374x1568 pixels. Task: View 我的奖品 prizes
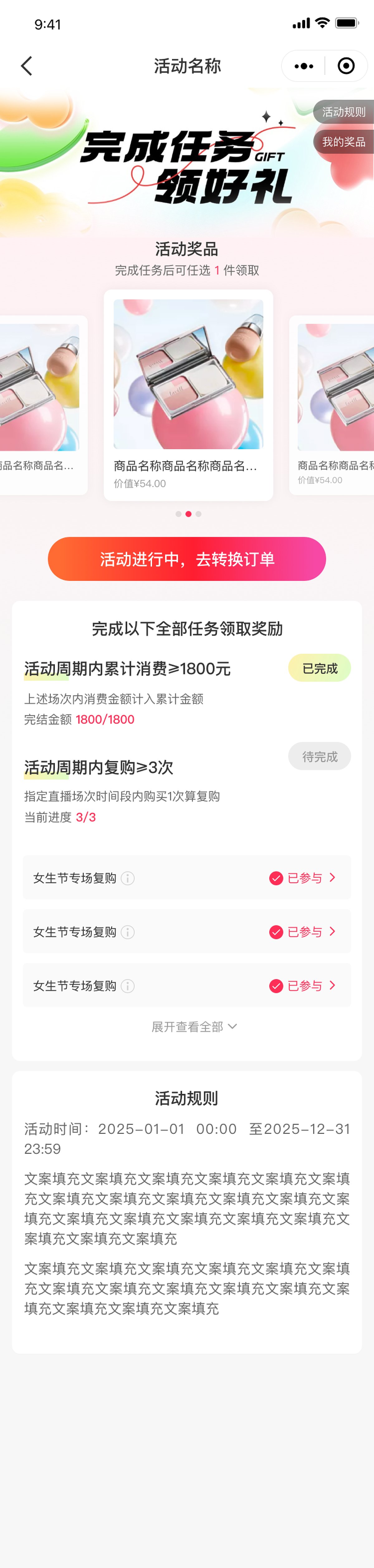(343, 142)
